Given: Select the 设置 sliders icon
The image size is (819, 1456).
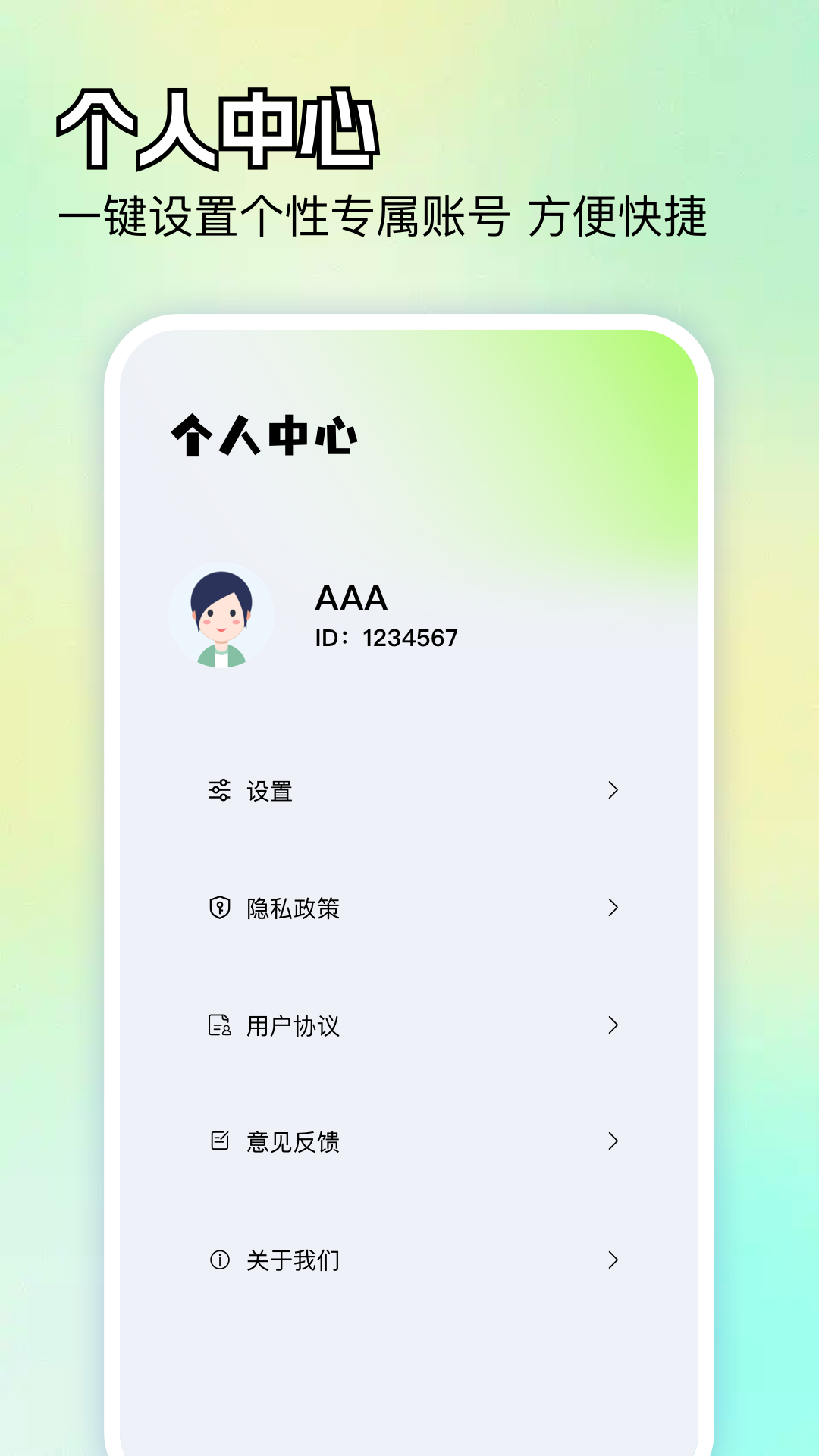Looking at the screenshot, I should coord(220,792).
